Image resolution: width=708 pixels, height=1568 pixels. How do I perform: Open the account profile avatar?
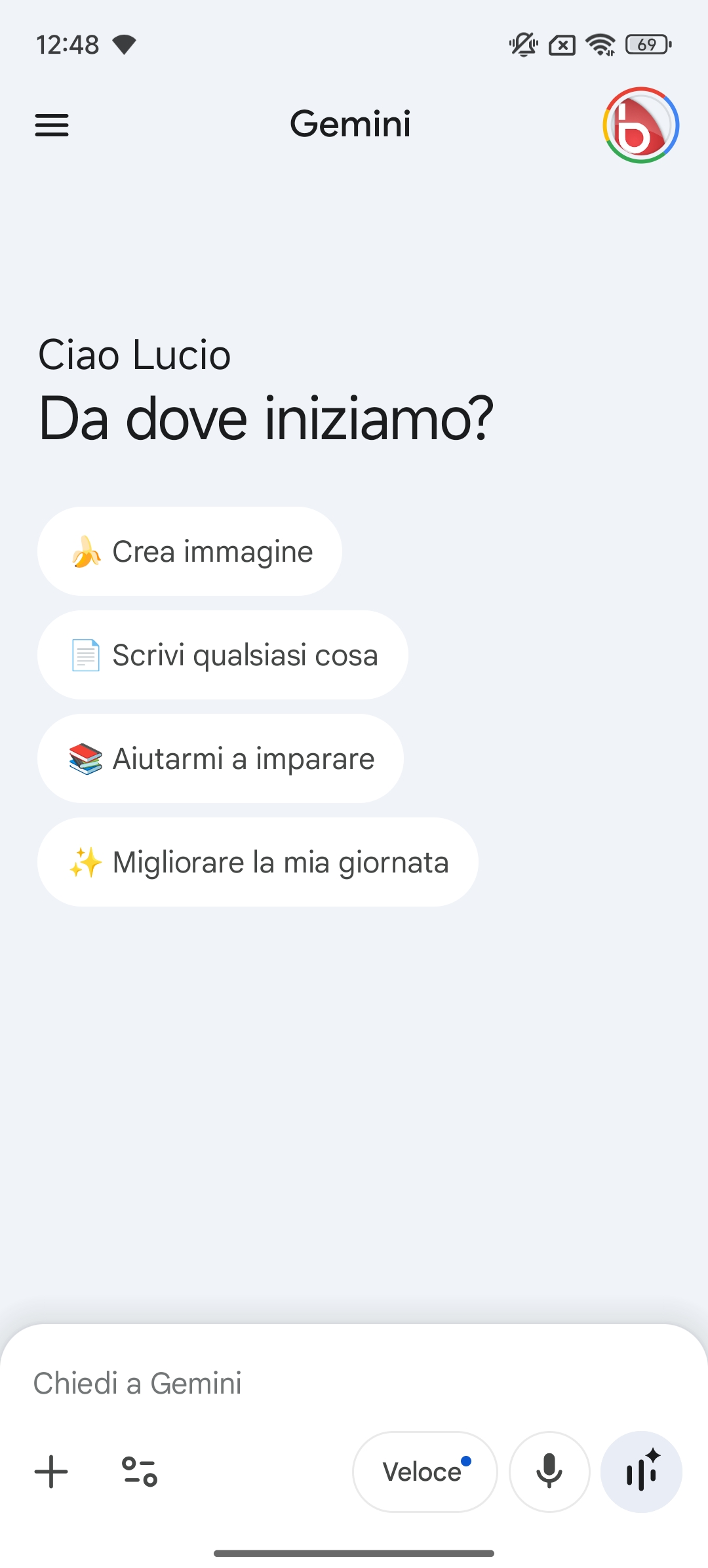(x=640, y=125)
